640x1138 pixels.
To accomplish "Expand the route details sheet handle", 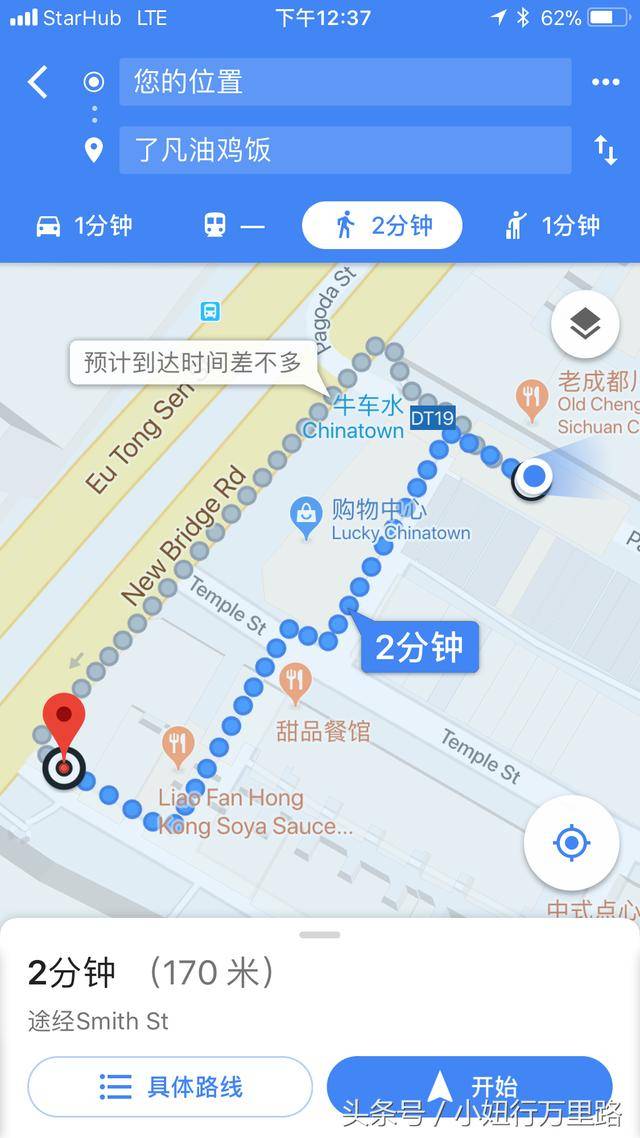I will 320,935.
